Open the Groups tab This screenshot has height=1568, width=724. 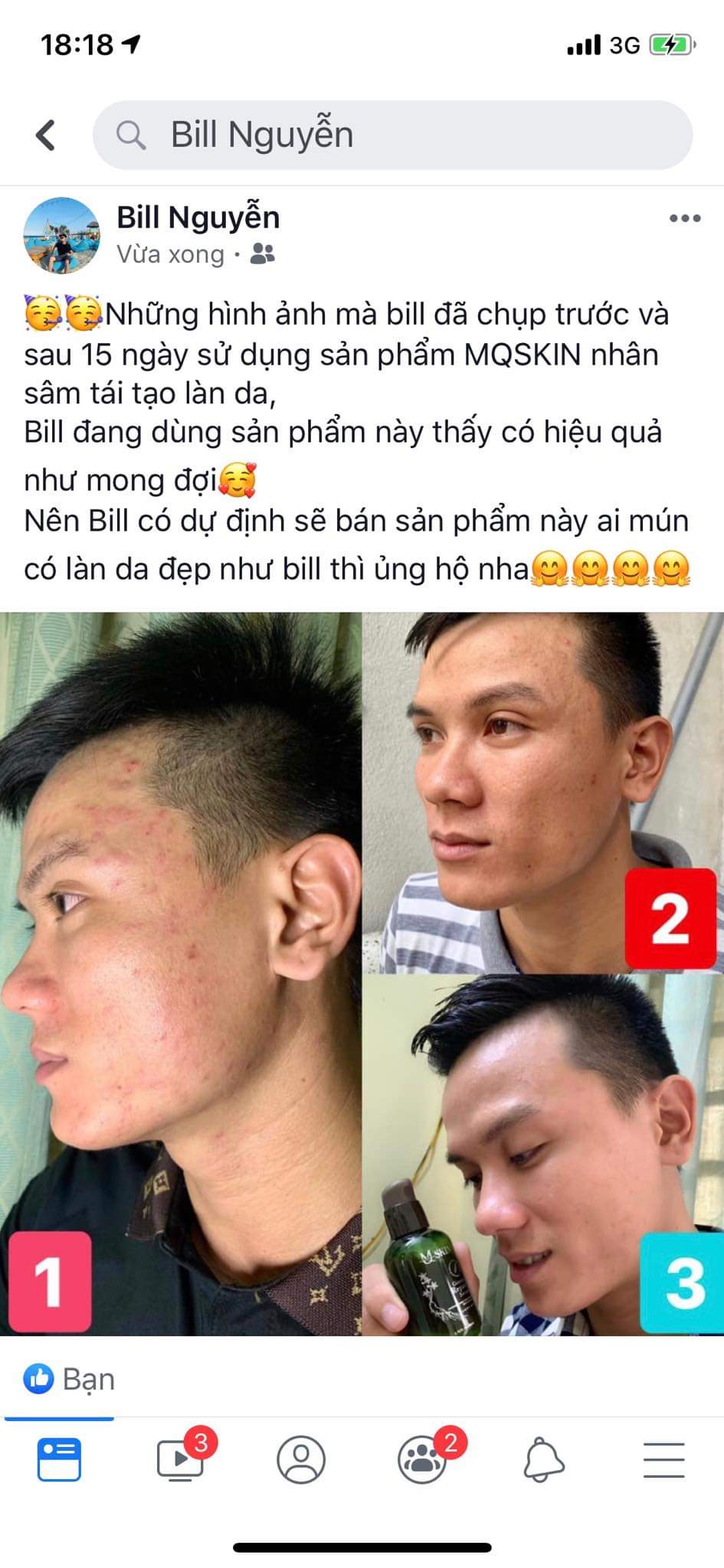click(422, 1459)
